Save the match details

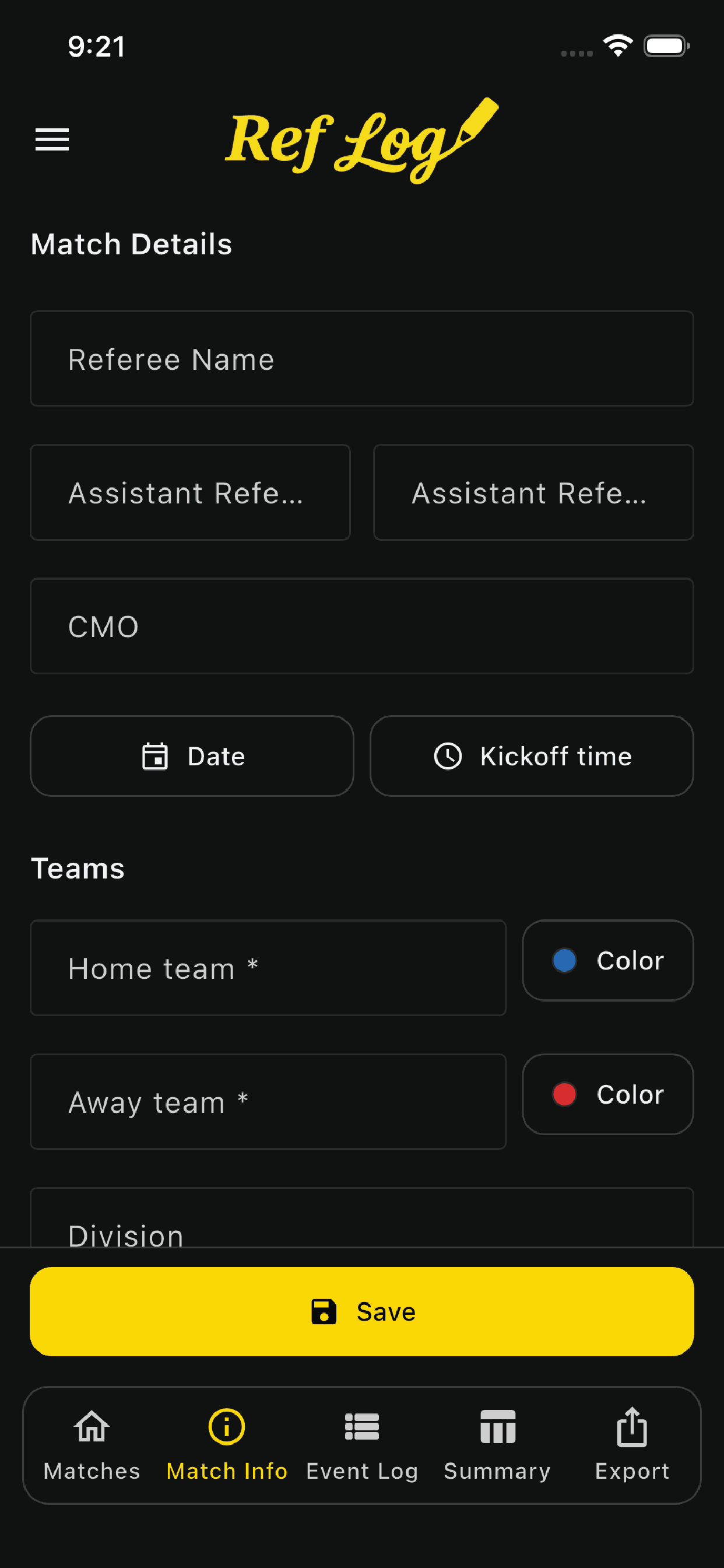pos(361,1312)
